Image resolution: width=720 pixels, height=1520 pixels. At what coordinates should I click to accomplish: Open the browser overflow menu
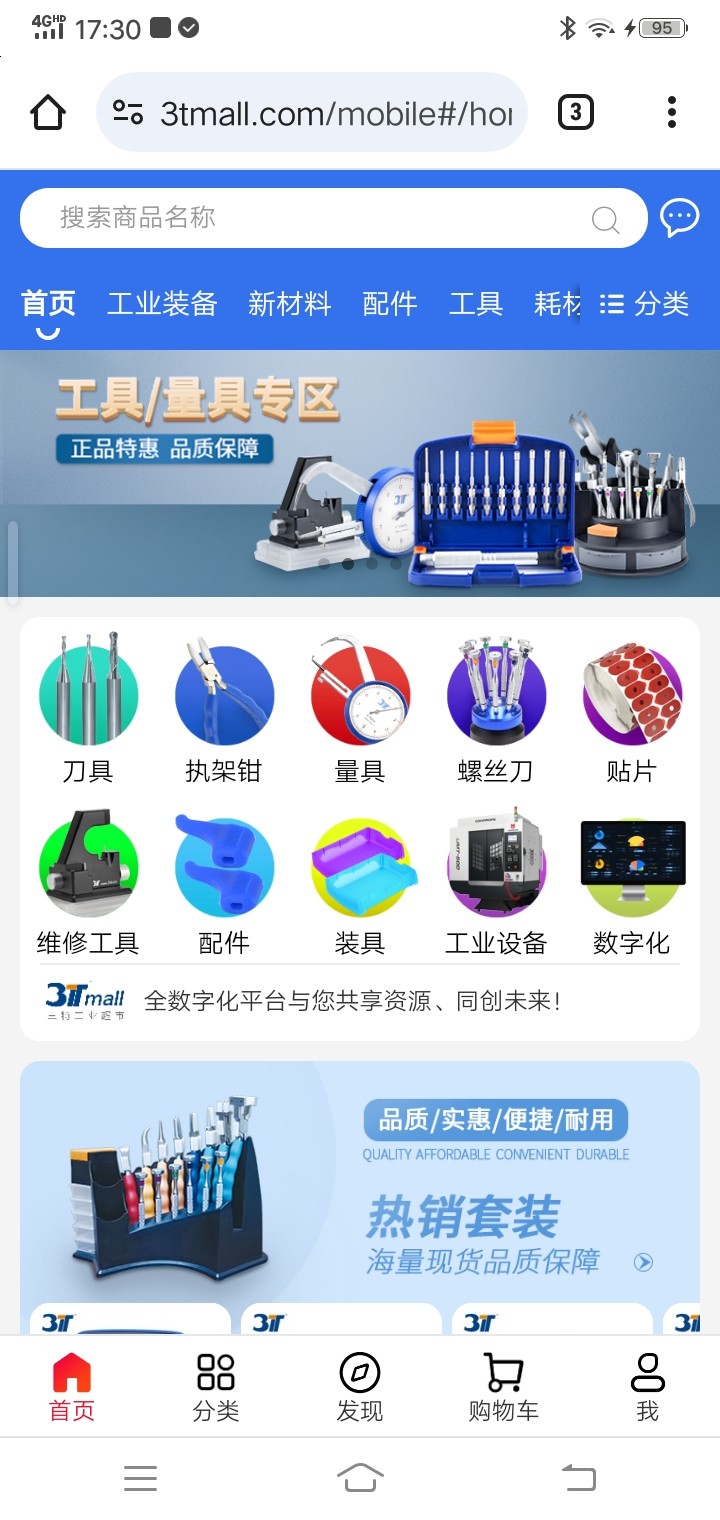672,112
